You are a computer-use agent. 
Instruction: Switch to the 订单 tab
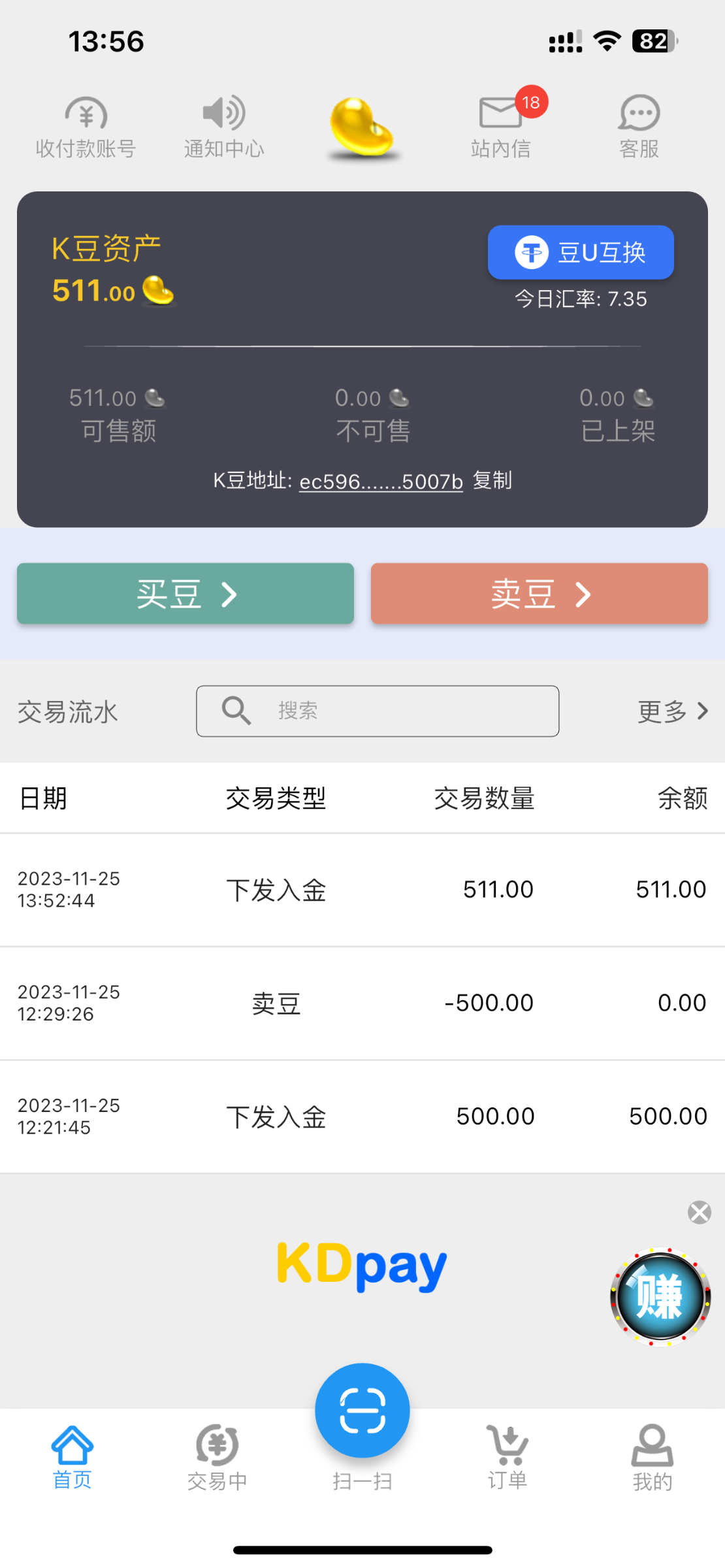[507, 1458]
